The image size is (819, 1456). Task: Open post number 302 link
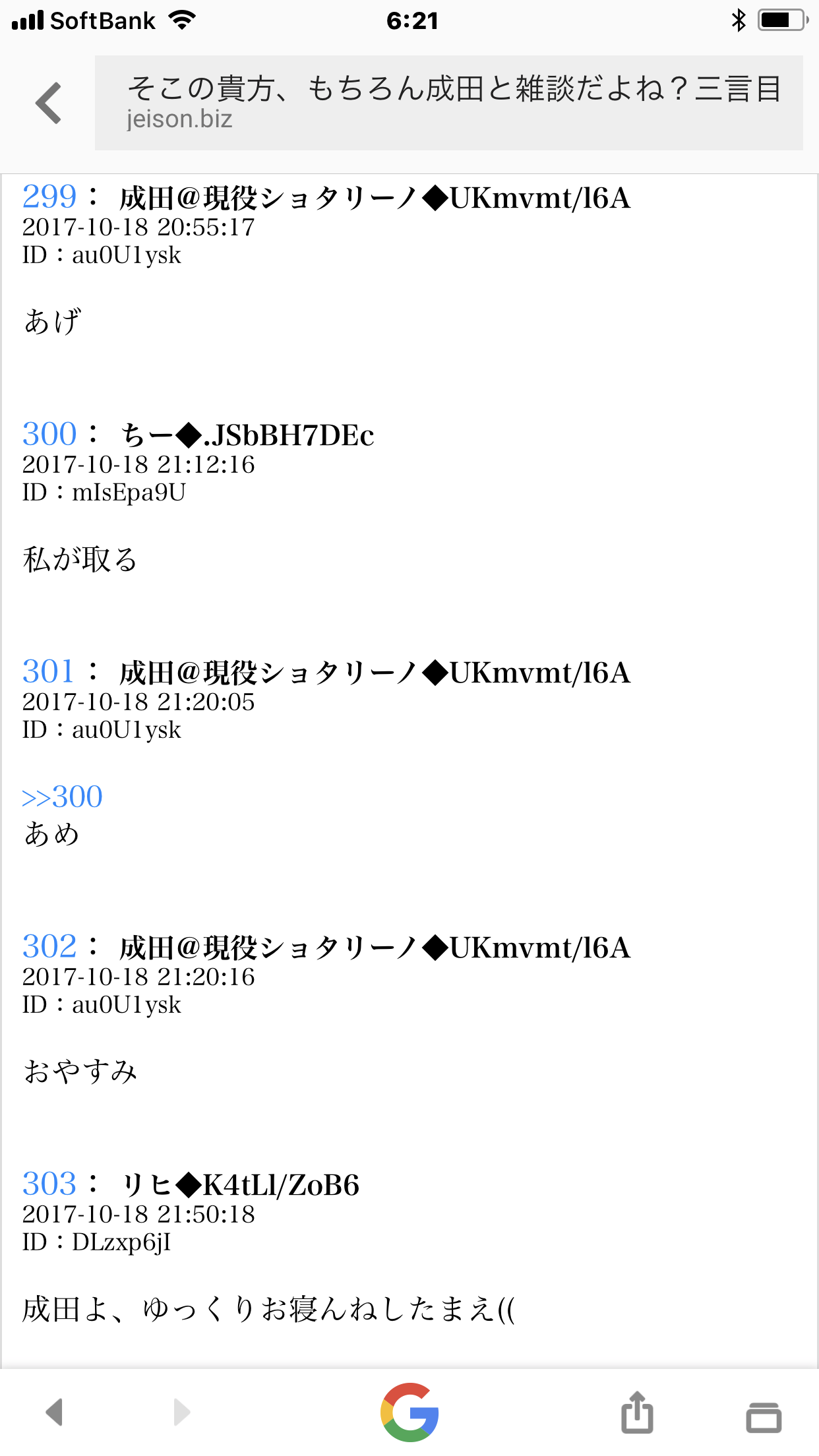49,946
